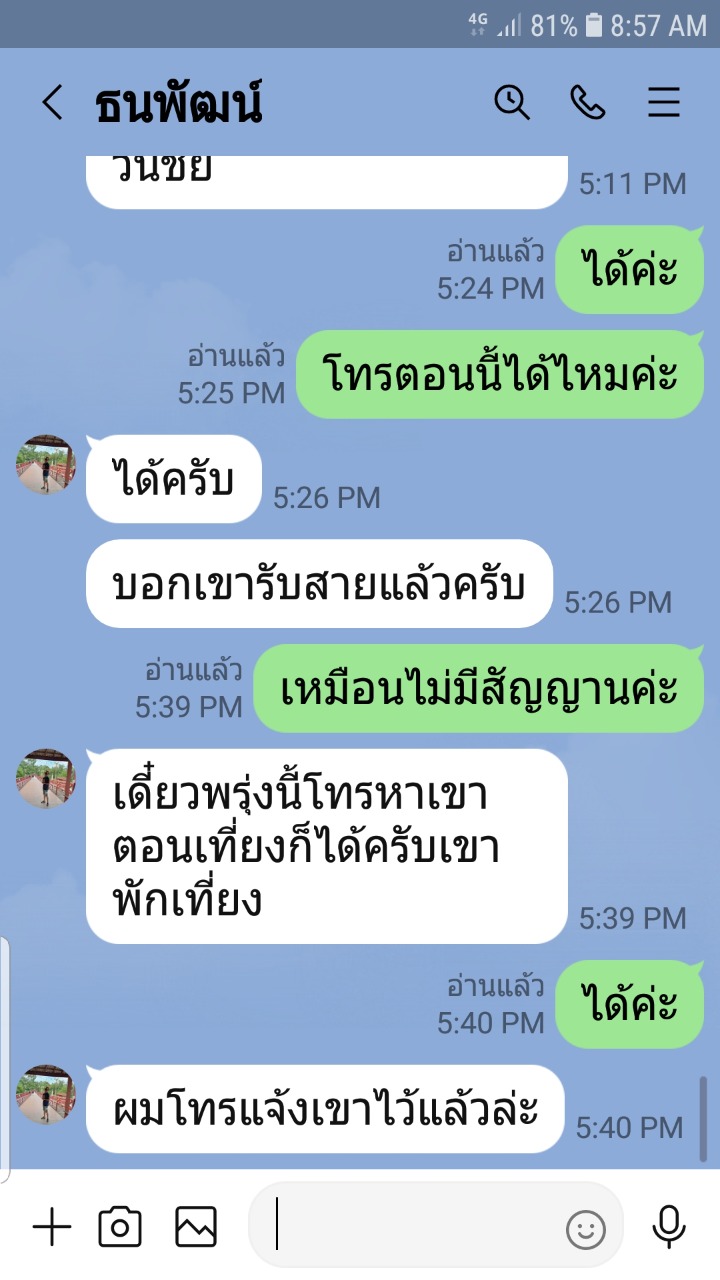
Task: Open the emoji sticker picker
Action: point(586,1228)
